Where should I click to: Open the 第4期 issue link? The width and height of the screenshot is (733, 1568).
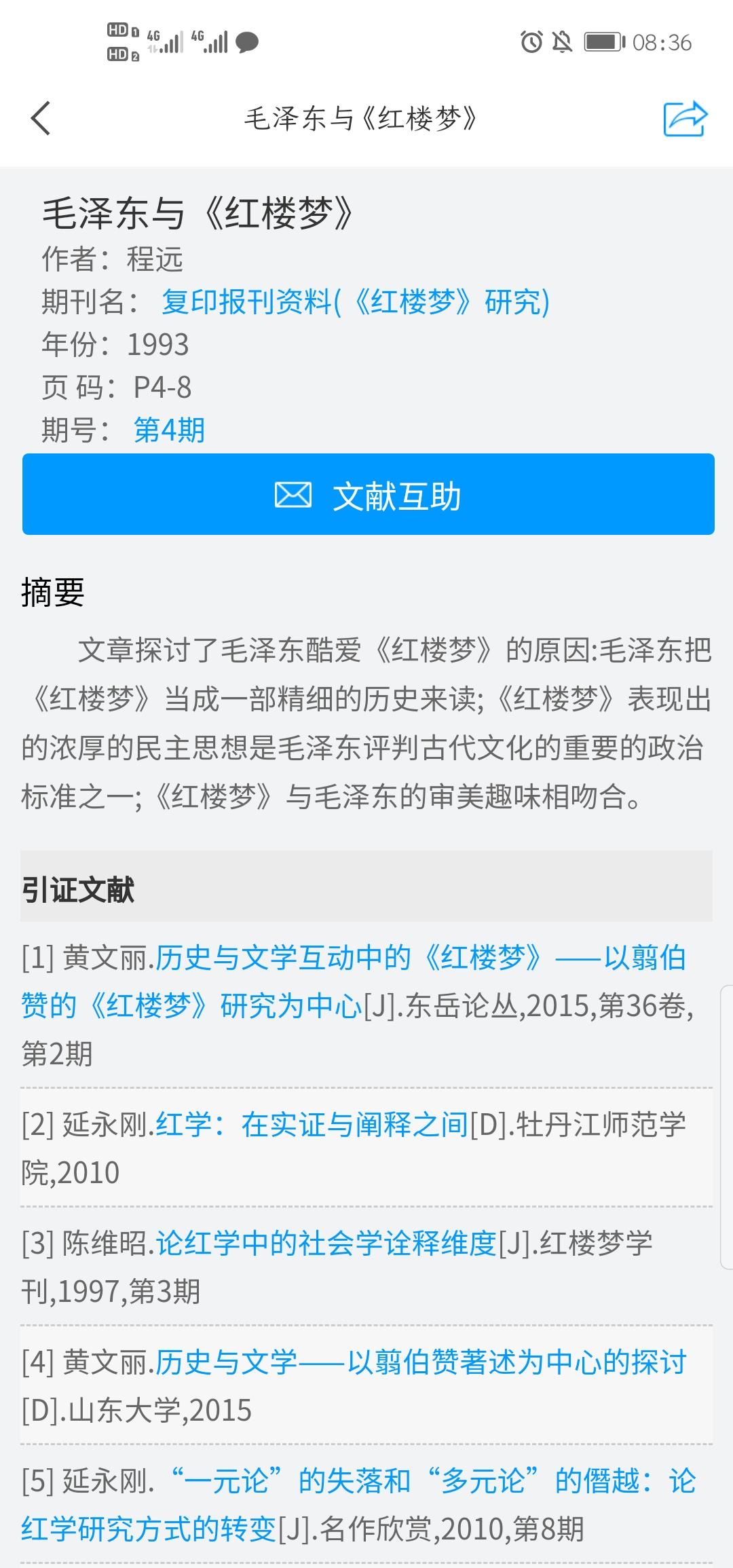point(169,430)
